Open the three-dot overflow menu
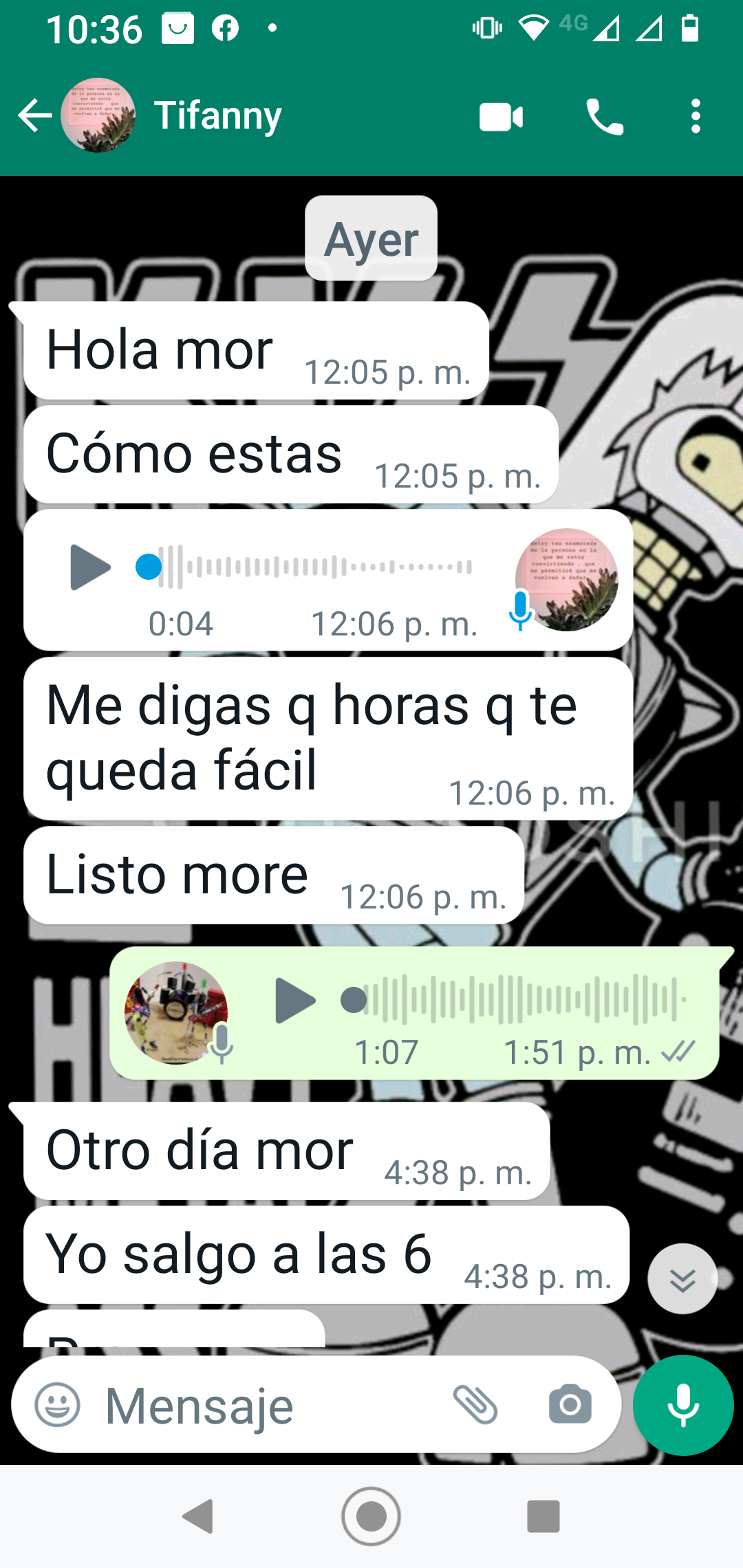This screenshot has width=743, height=1568. coord(696,116)
